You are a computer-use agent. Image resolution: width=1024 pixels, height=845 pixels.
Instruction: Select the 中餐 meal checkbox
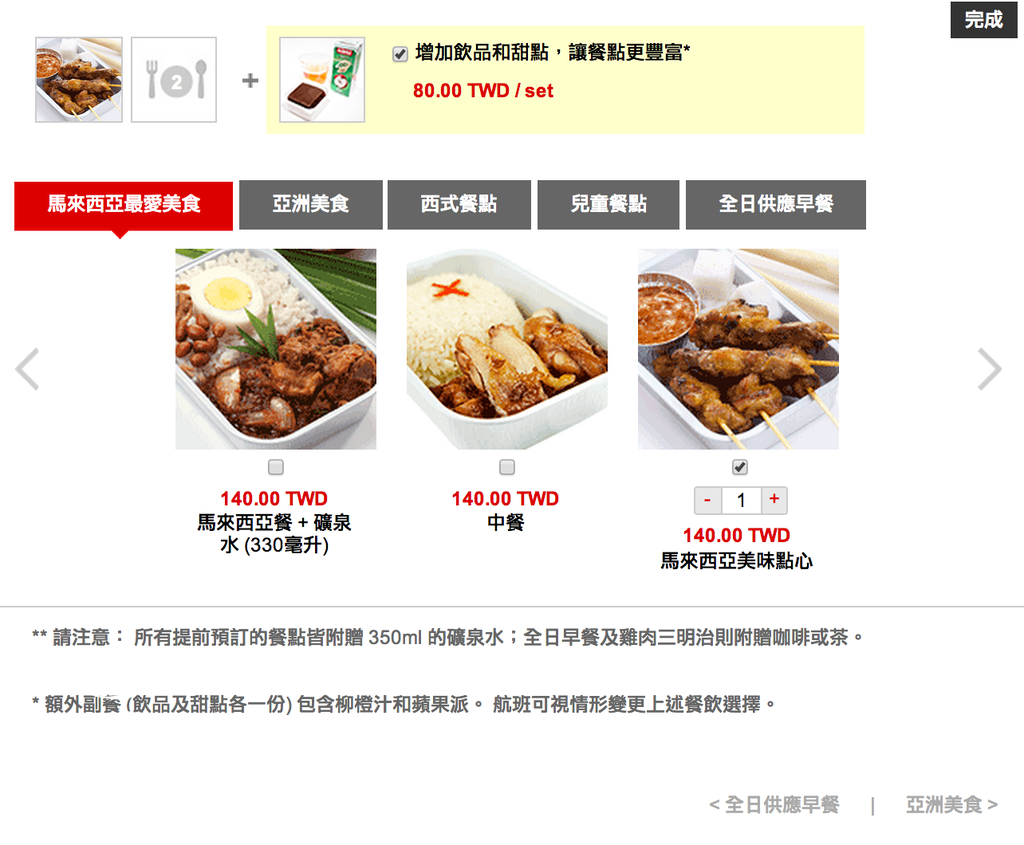507,467
